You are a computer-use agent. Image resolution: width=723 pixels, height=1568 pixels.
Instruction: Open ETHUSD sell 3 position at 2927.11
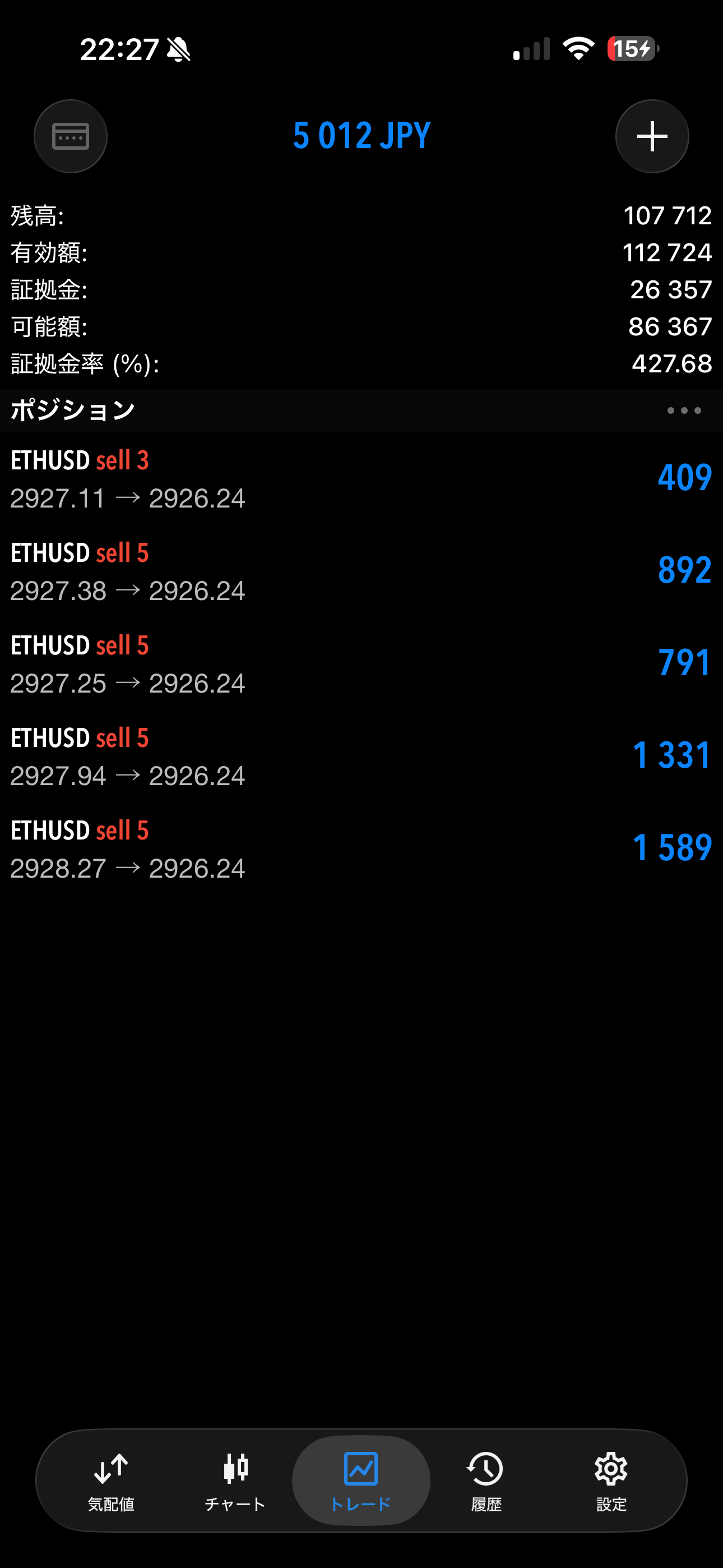coord(361,479)
